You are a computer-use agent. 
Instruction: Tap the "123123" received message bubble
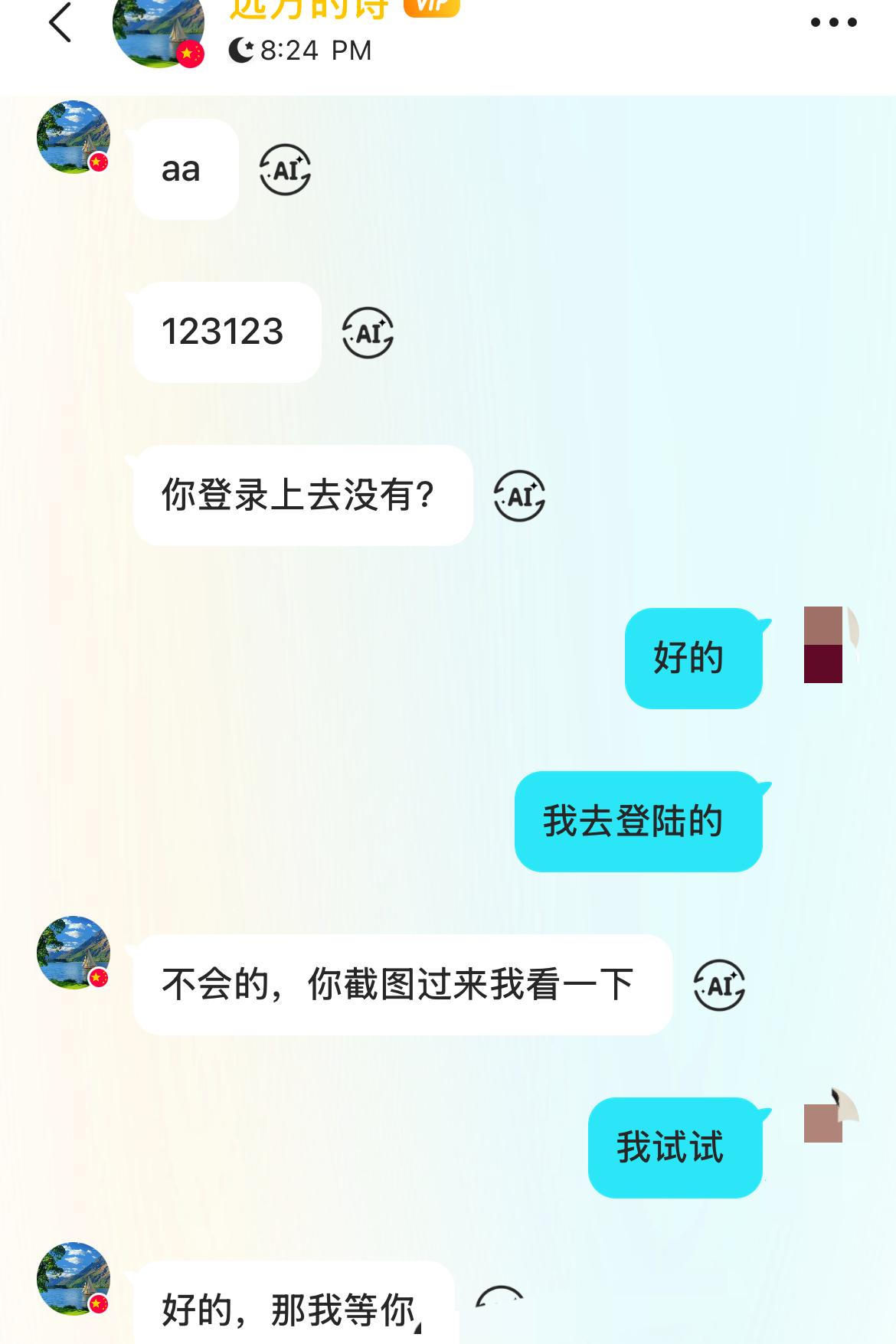[x=225, y=331]
